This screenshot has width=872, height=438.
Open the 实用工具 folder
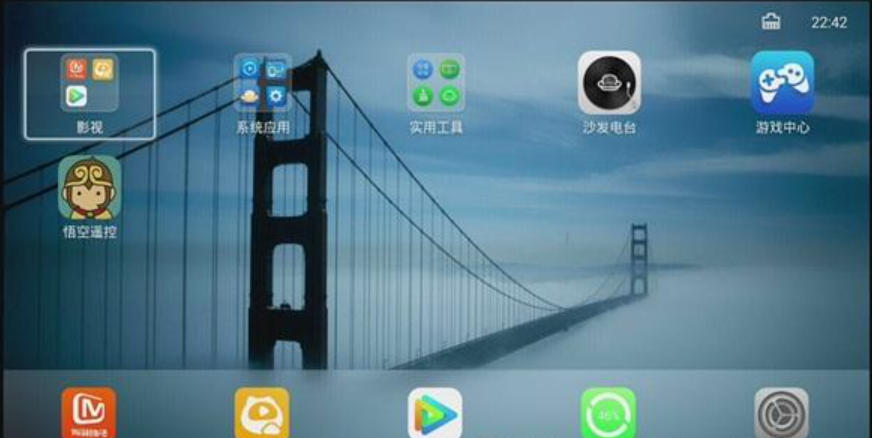click(x=436, y=84)
